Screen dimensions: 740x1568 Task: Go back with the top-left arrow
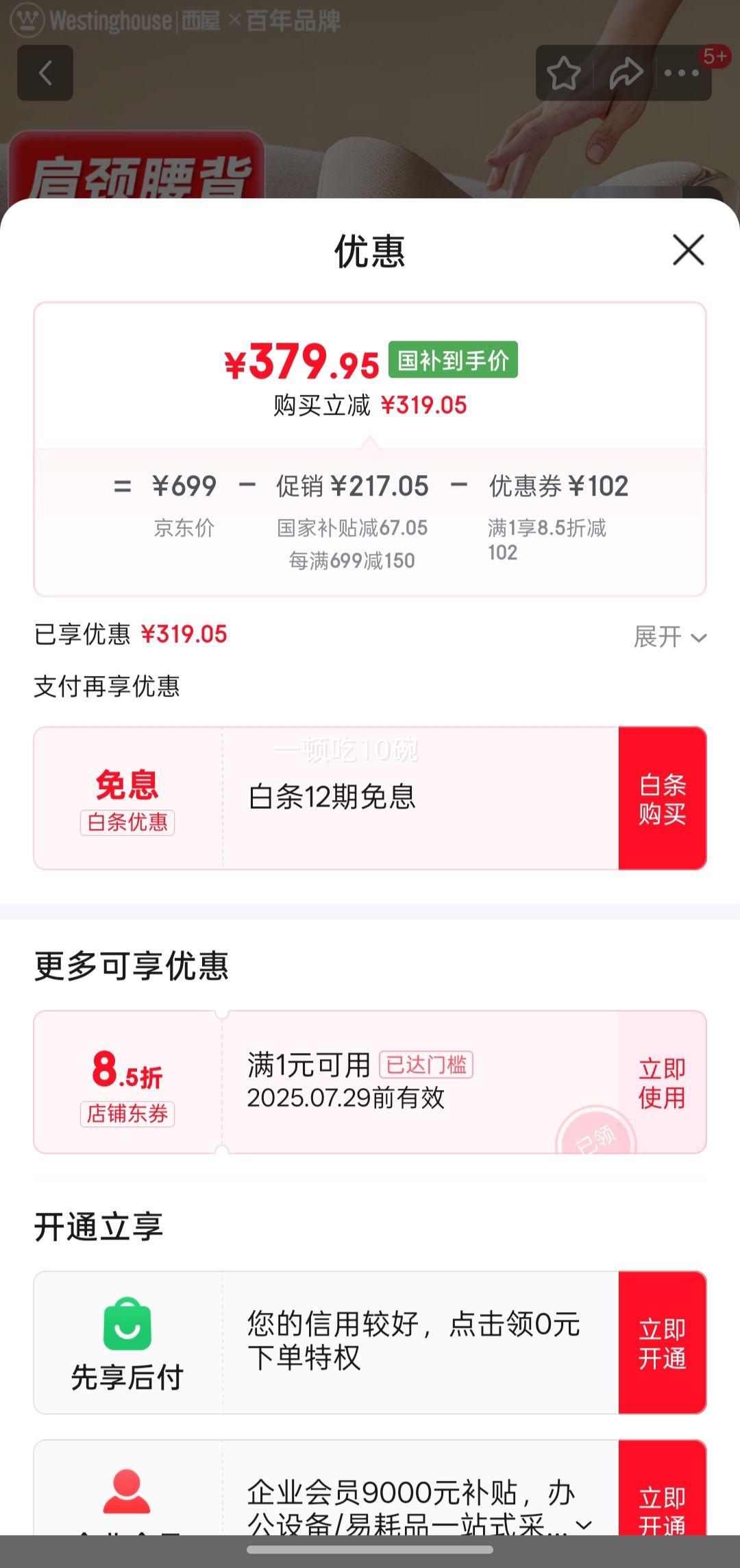(45, 73)
